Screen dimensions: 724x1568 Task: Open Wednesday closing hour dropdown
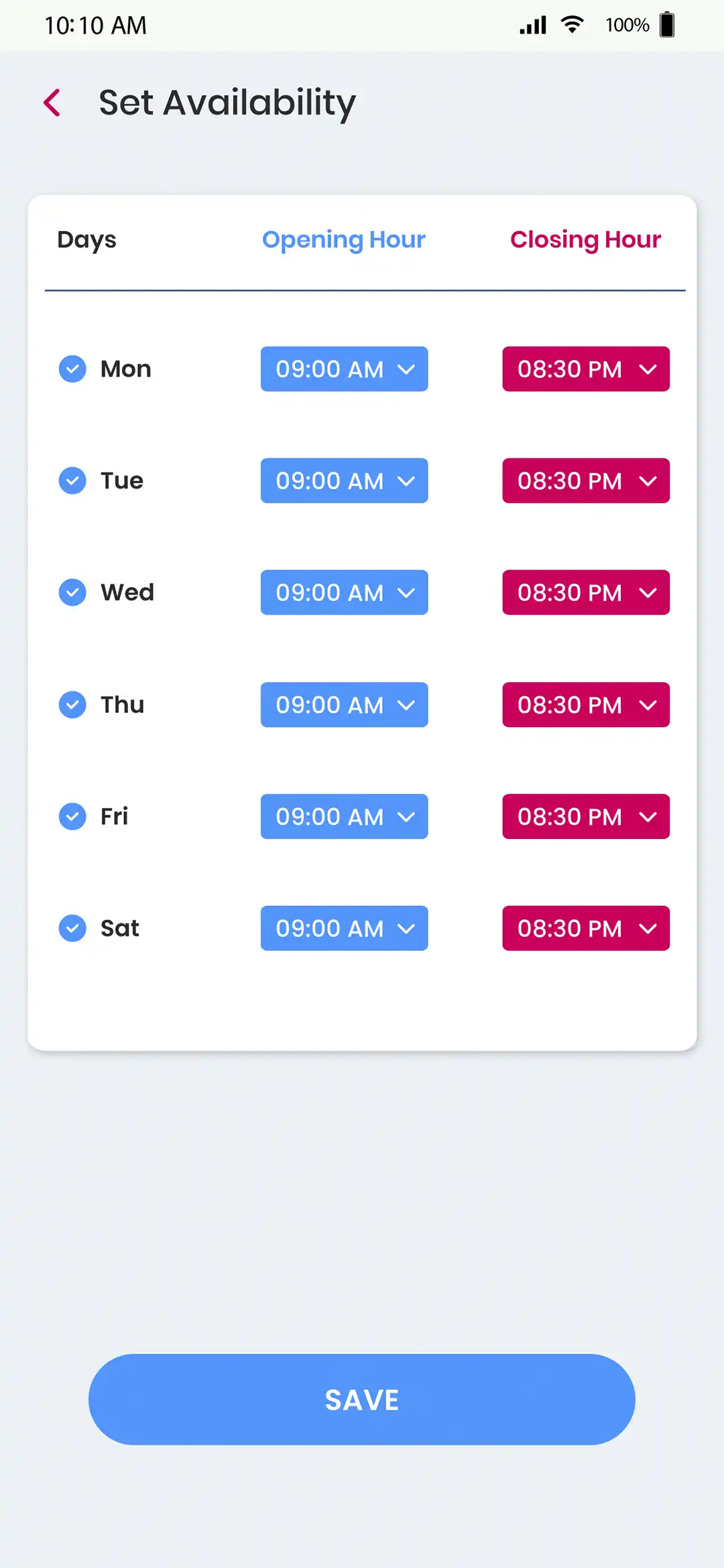click(x=585, y=592)
